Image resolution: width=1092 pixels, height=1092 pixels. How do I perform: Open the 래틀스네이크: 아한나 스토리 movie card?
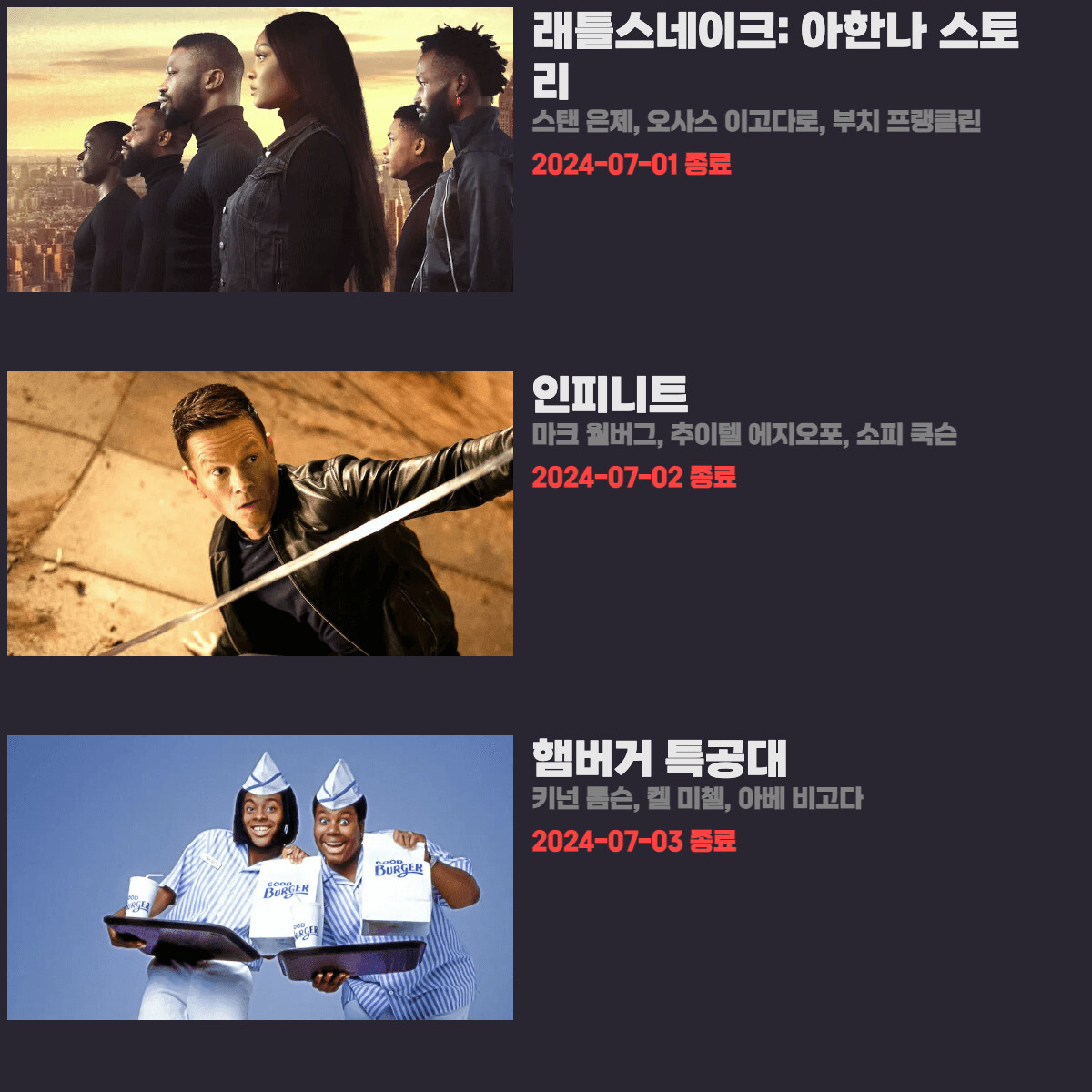260,150
